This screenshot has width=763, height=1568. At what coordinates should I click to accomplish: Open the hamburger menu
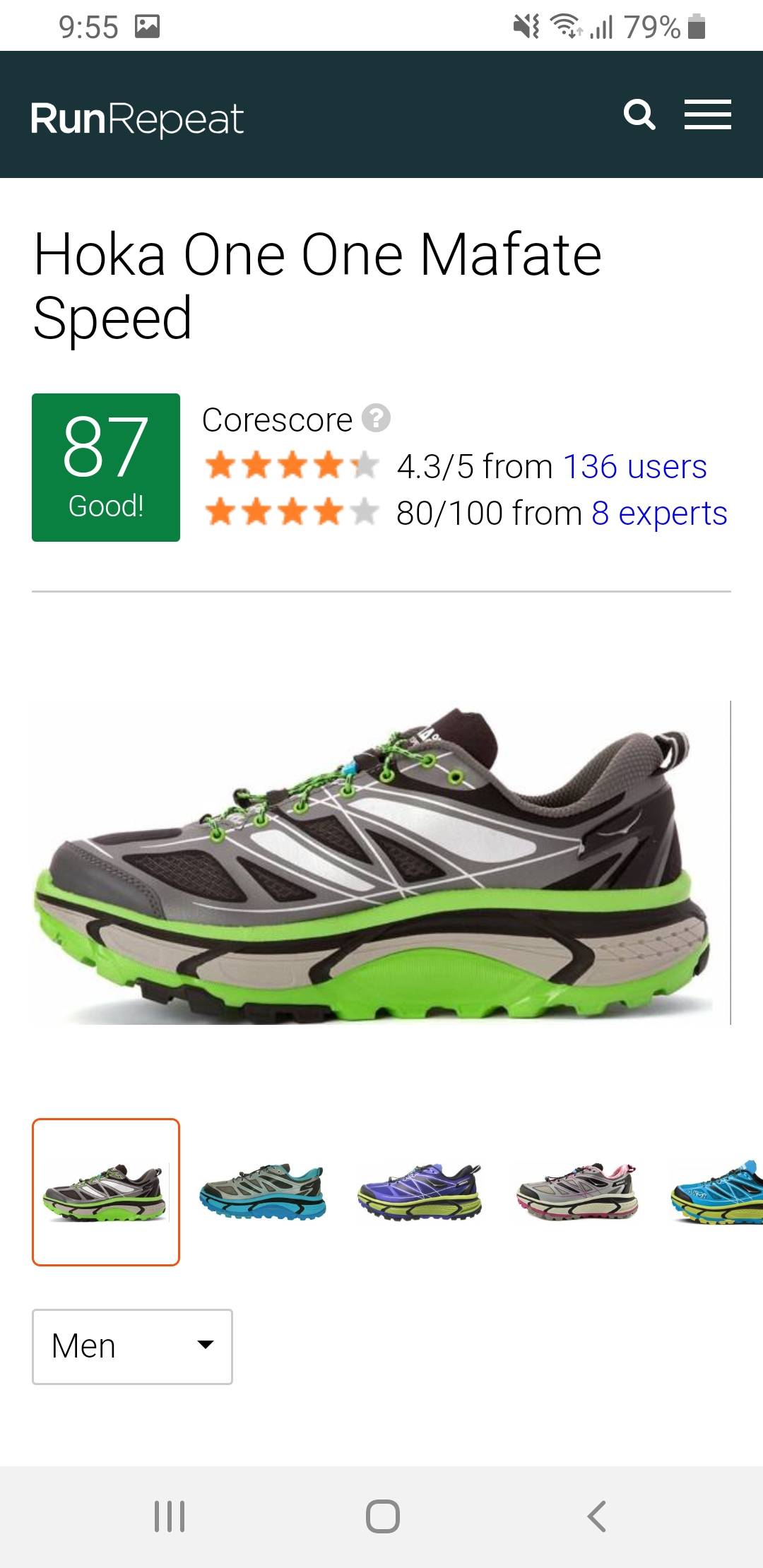pyautogui.click(x=707, y=115)
